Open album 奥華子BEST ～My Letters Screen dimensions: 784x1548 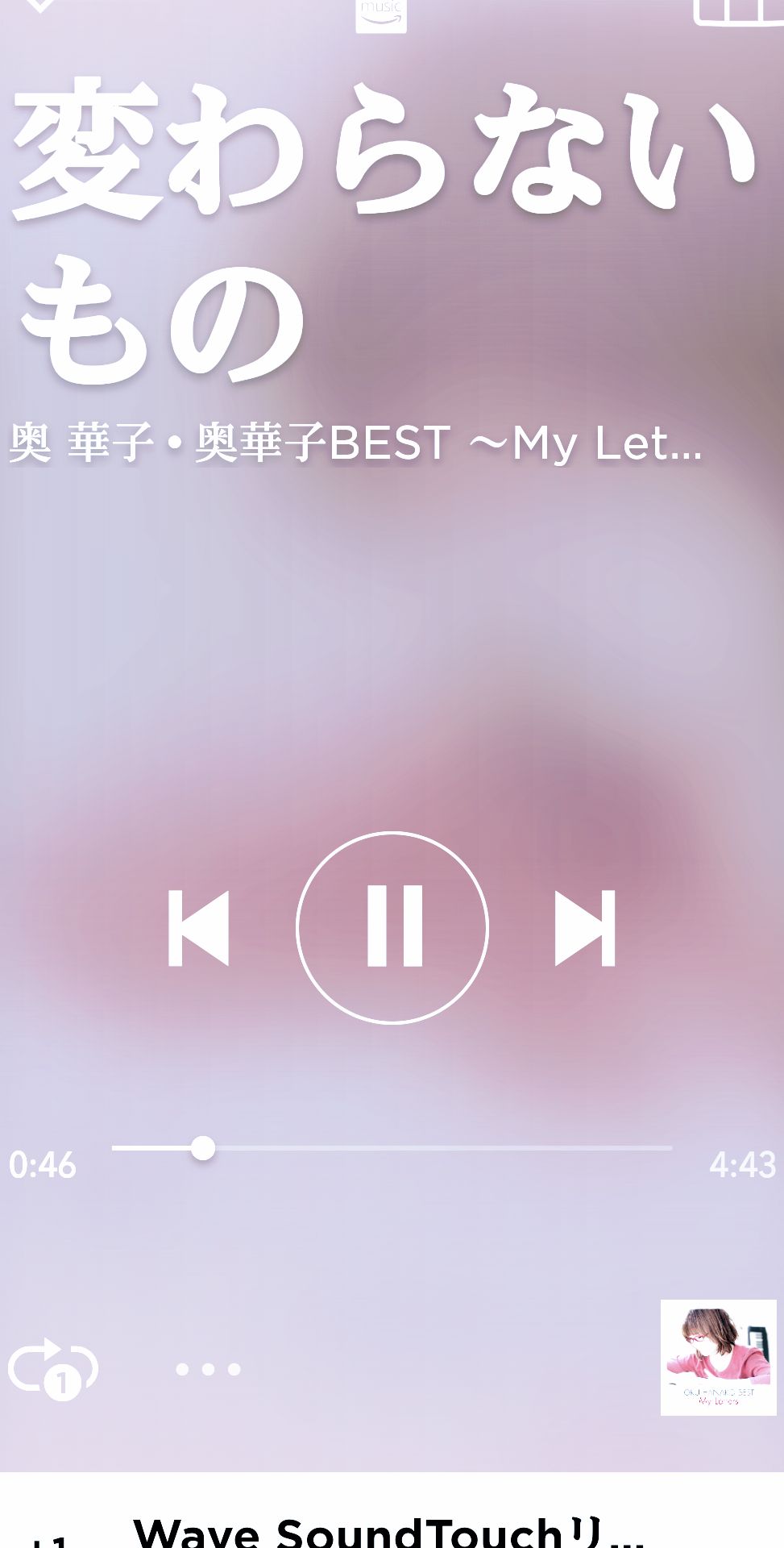(451, 443)
